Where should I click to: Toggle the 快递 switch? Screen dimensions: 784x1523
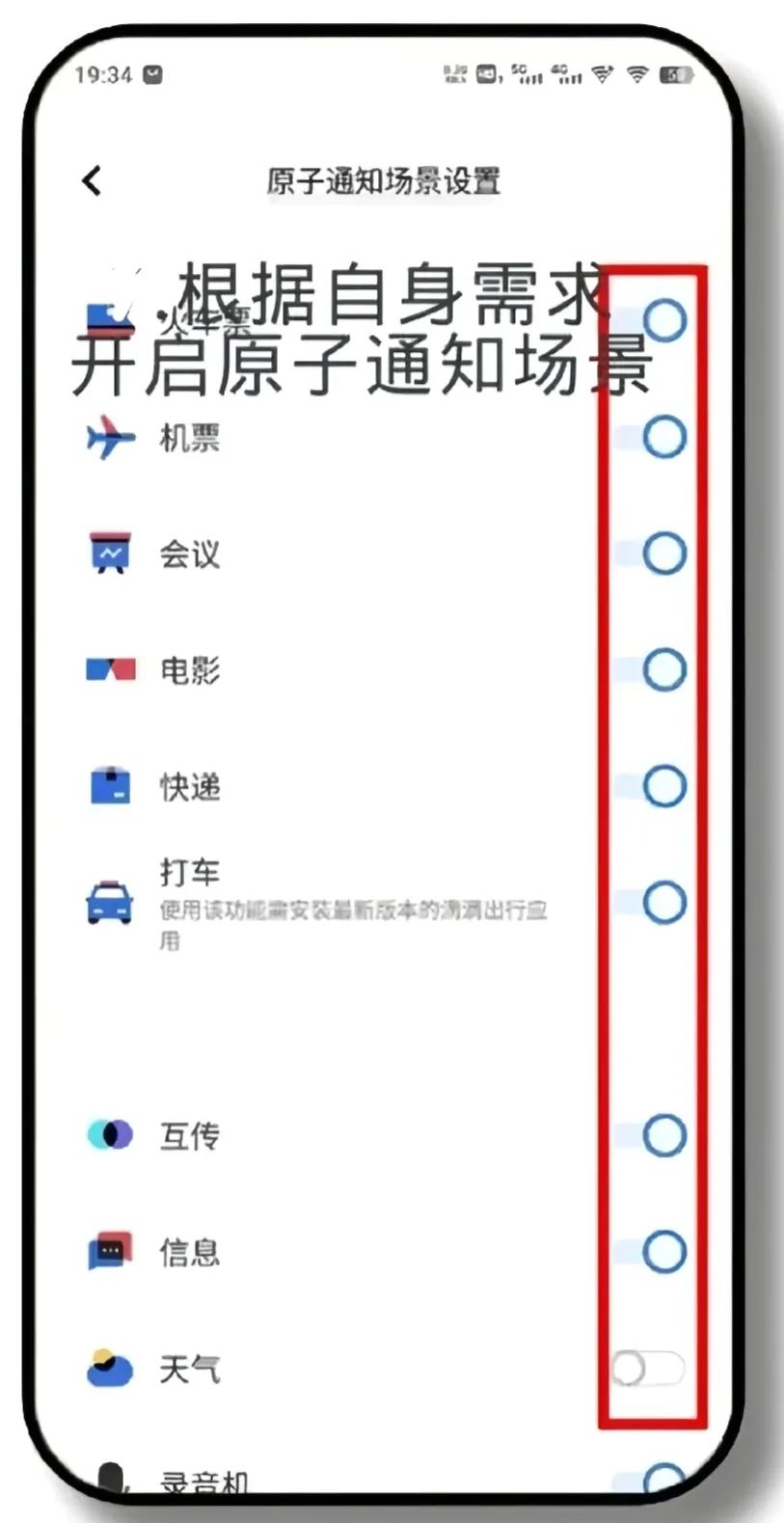(x=651, y=786)
